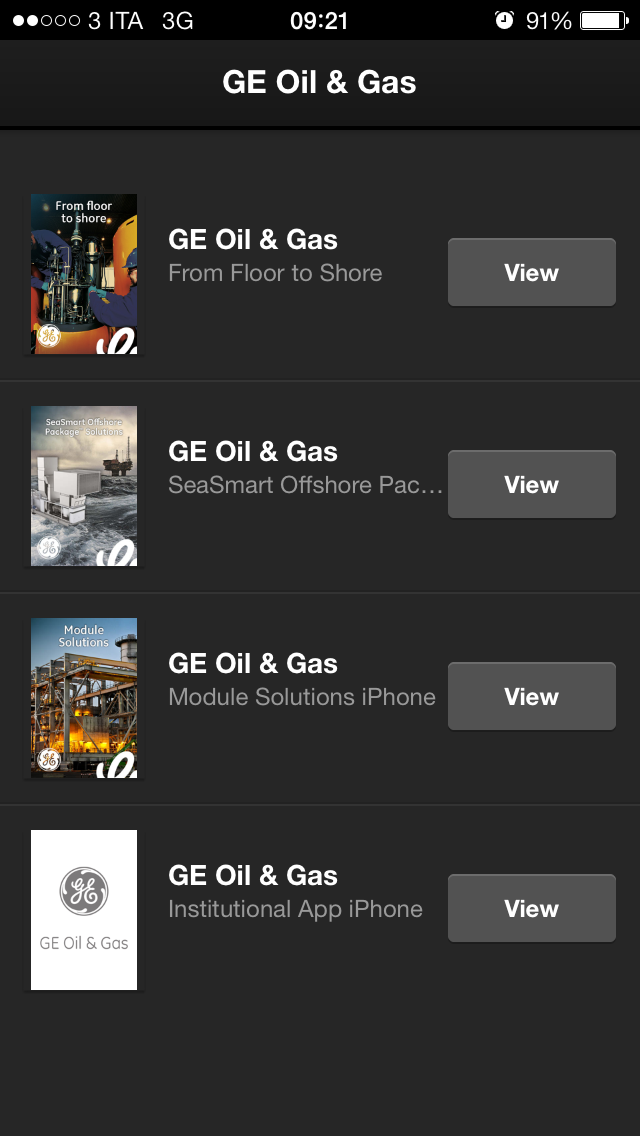Open the SeaSmart Offshore Package cover image
Screen dimensions: 640x1136
coord(84,486)
